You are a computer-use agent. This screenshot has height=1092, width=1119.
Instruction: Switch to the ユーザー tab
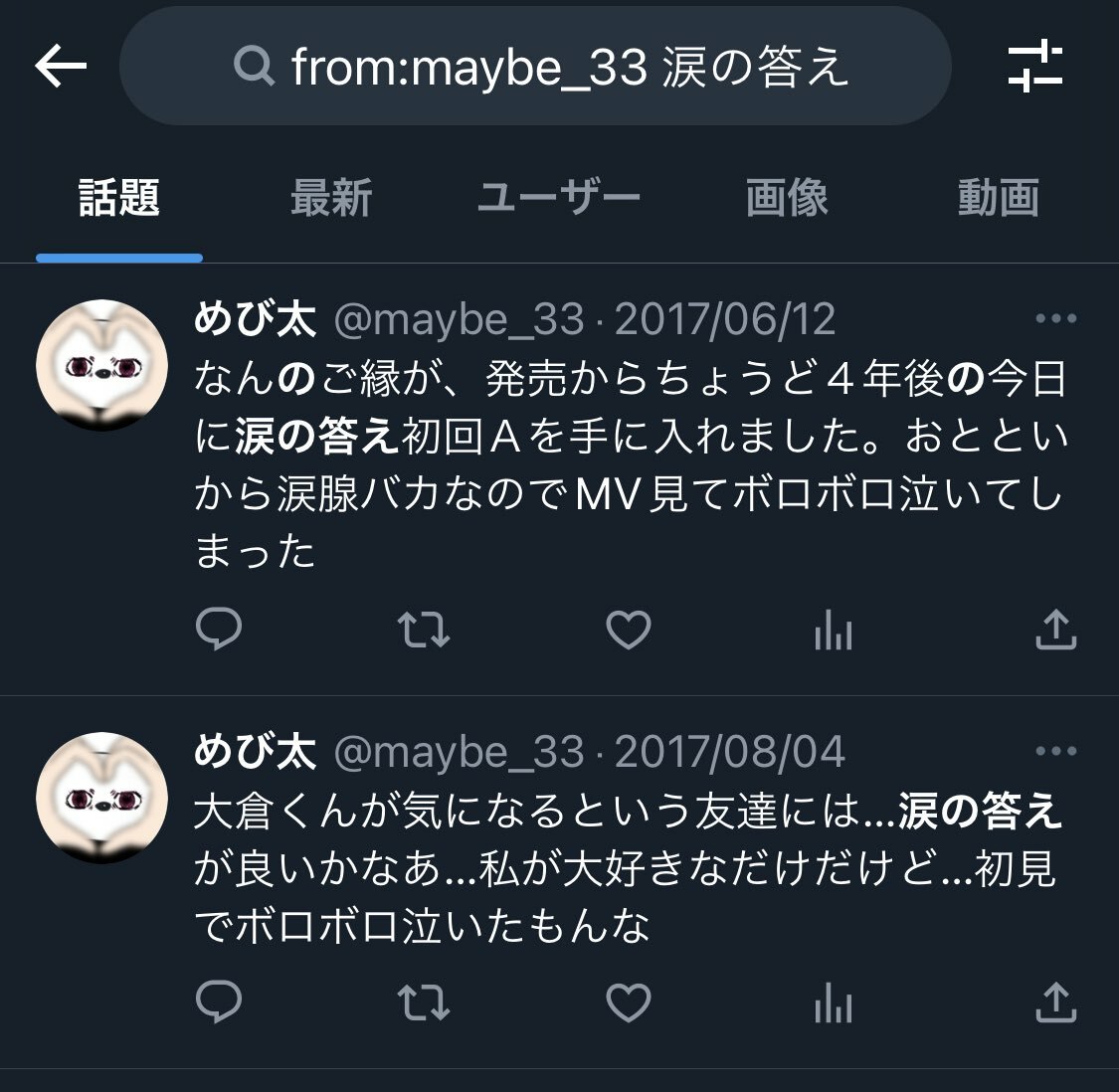pyautogui.click(x=558, y=197)
